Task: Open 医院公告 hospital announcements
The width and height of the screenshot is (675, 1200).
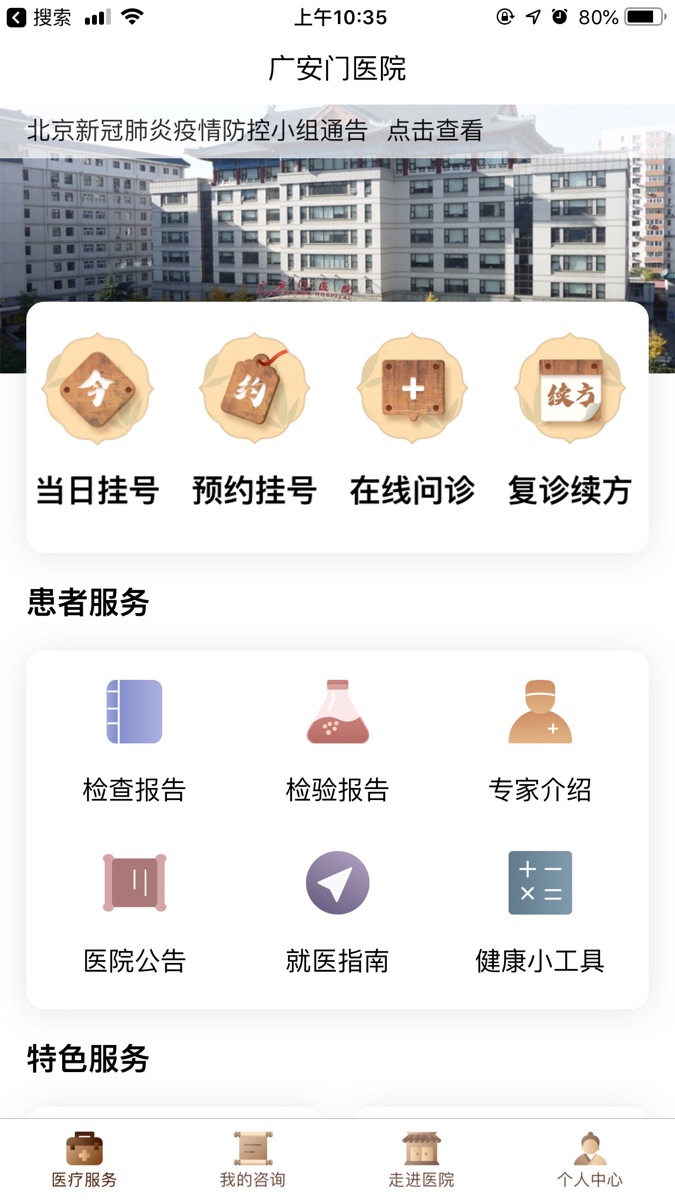Action: click(x=134, y=912)
